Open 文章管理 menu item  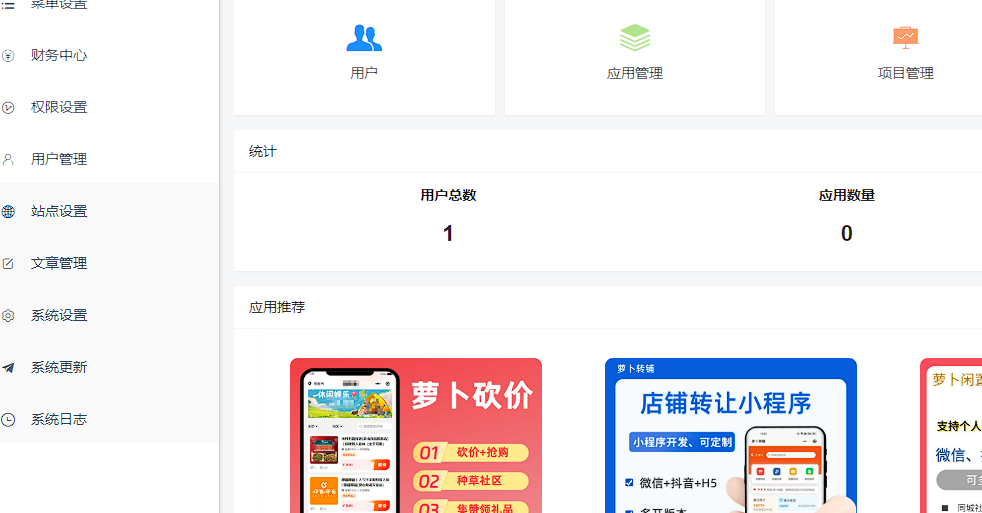(58, 263)
